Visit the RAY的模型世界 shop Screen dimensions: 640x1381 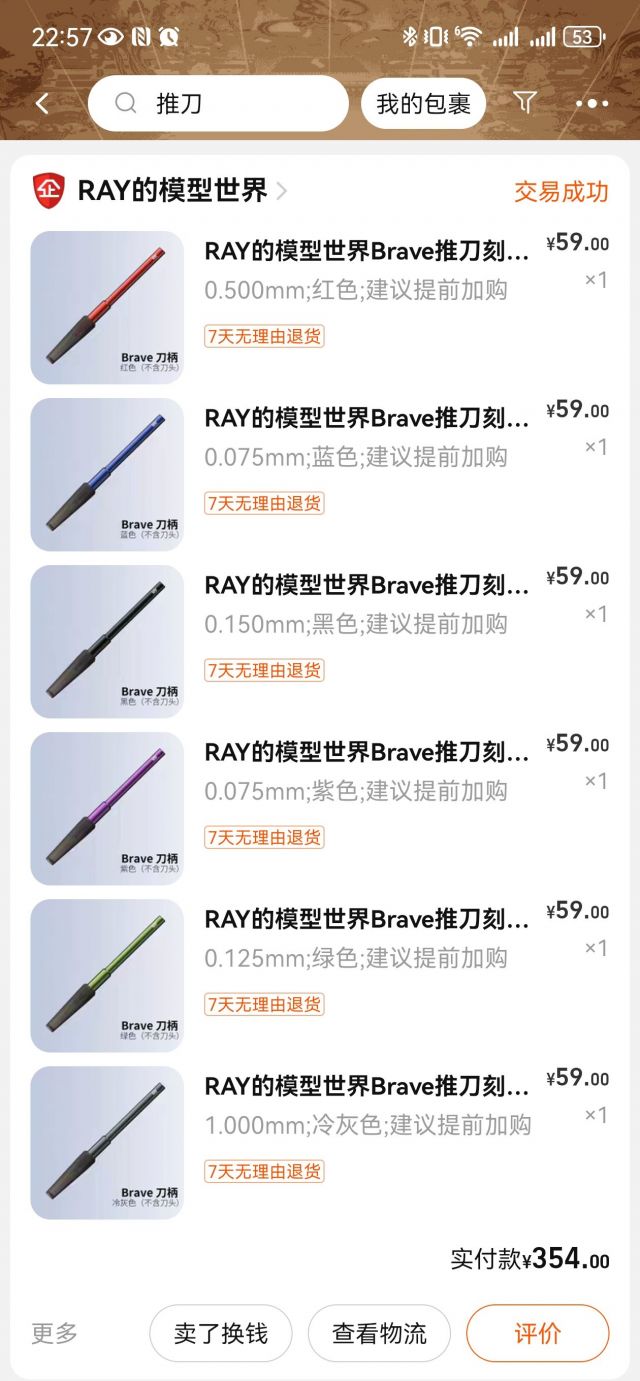[173, 190]
